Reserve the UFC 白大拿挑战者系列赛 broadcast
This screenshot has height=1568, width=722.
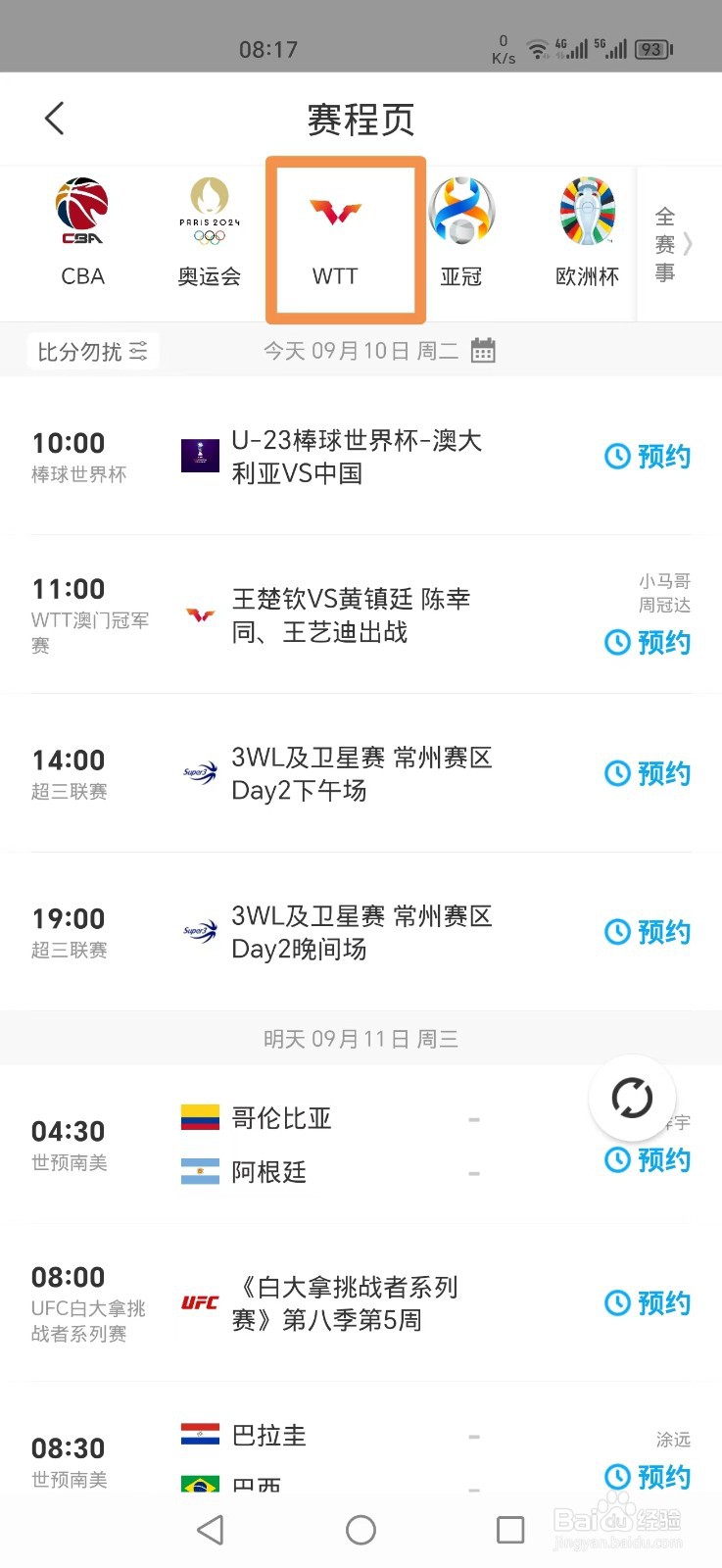tap(648, 1303)
